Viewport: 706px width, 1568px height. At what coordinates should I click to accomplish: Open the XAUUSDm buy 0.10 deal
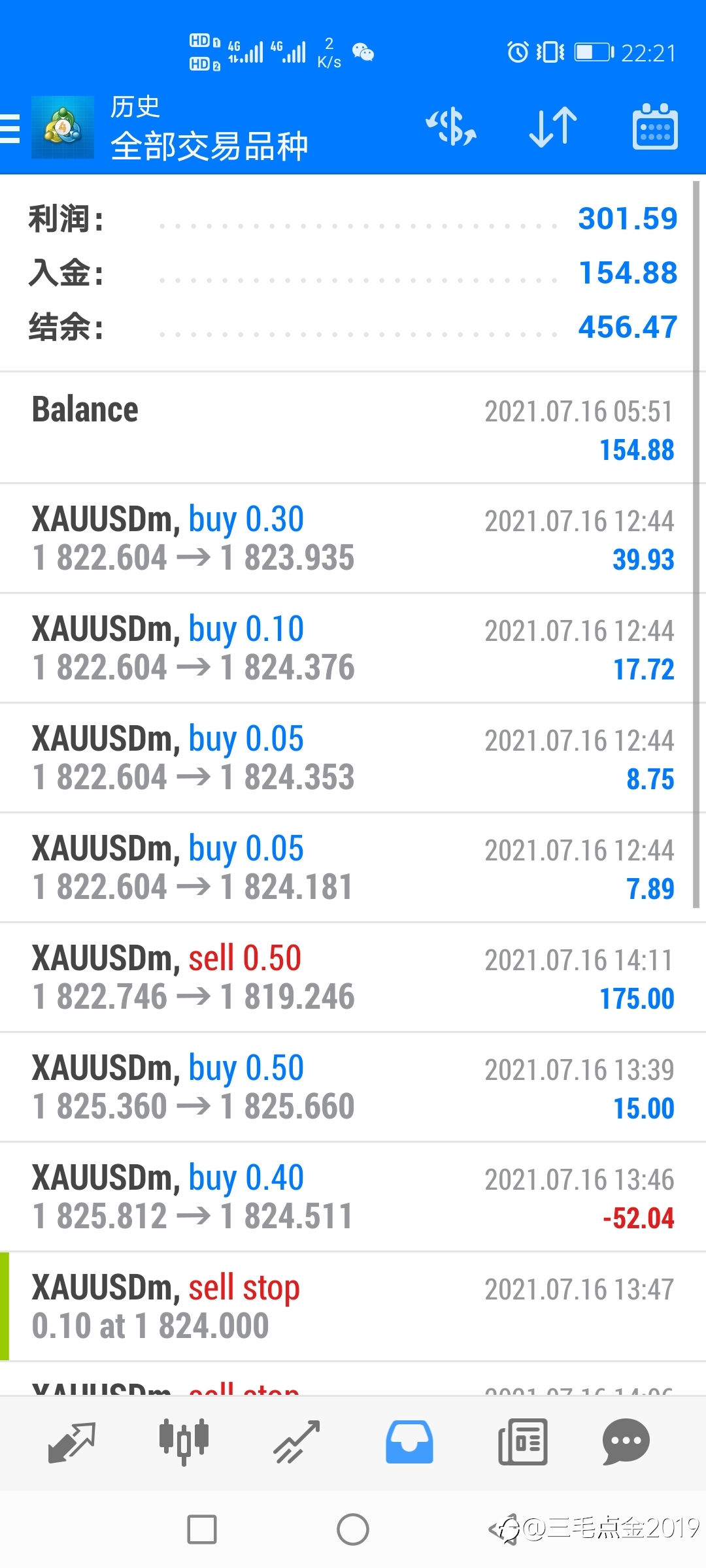point(353,648)
